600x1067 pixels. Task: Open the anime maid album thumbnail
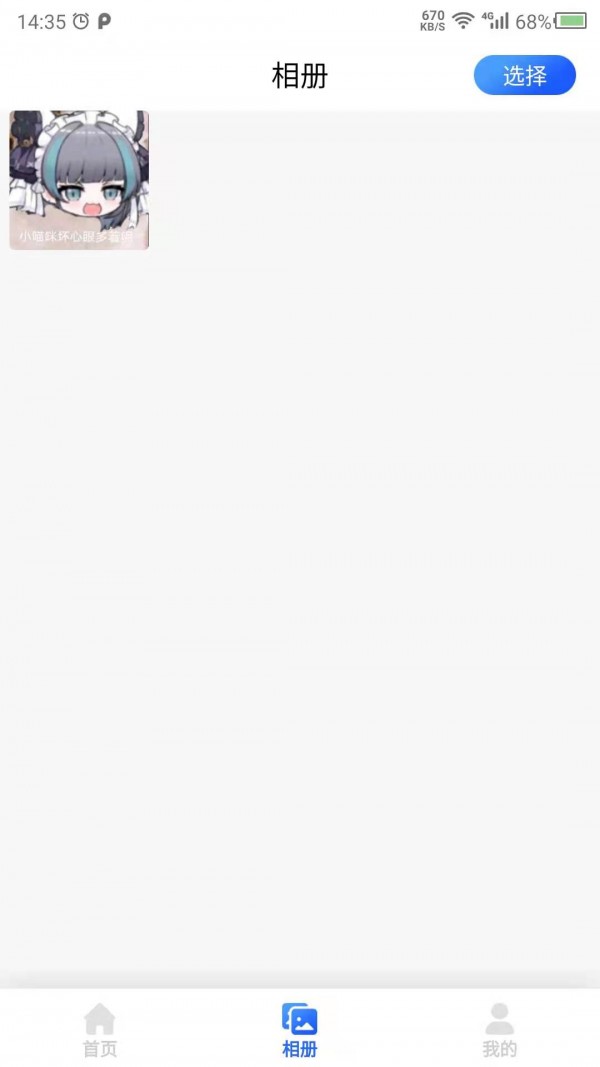[79, 179]
